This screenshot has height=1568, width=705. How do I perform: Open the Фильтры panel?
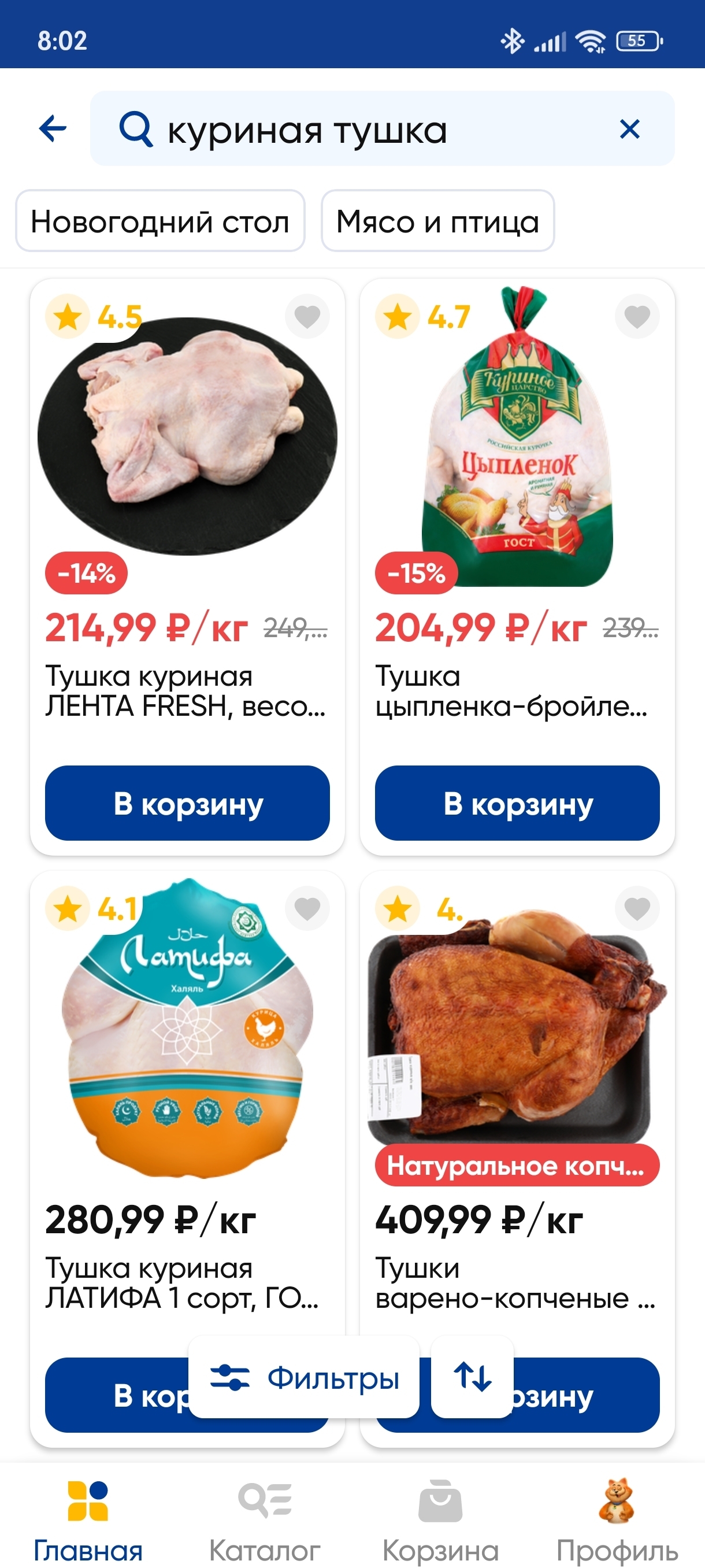tap(304, 1377)
